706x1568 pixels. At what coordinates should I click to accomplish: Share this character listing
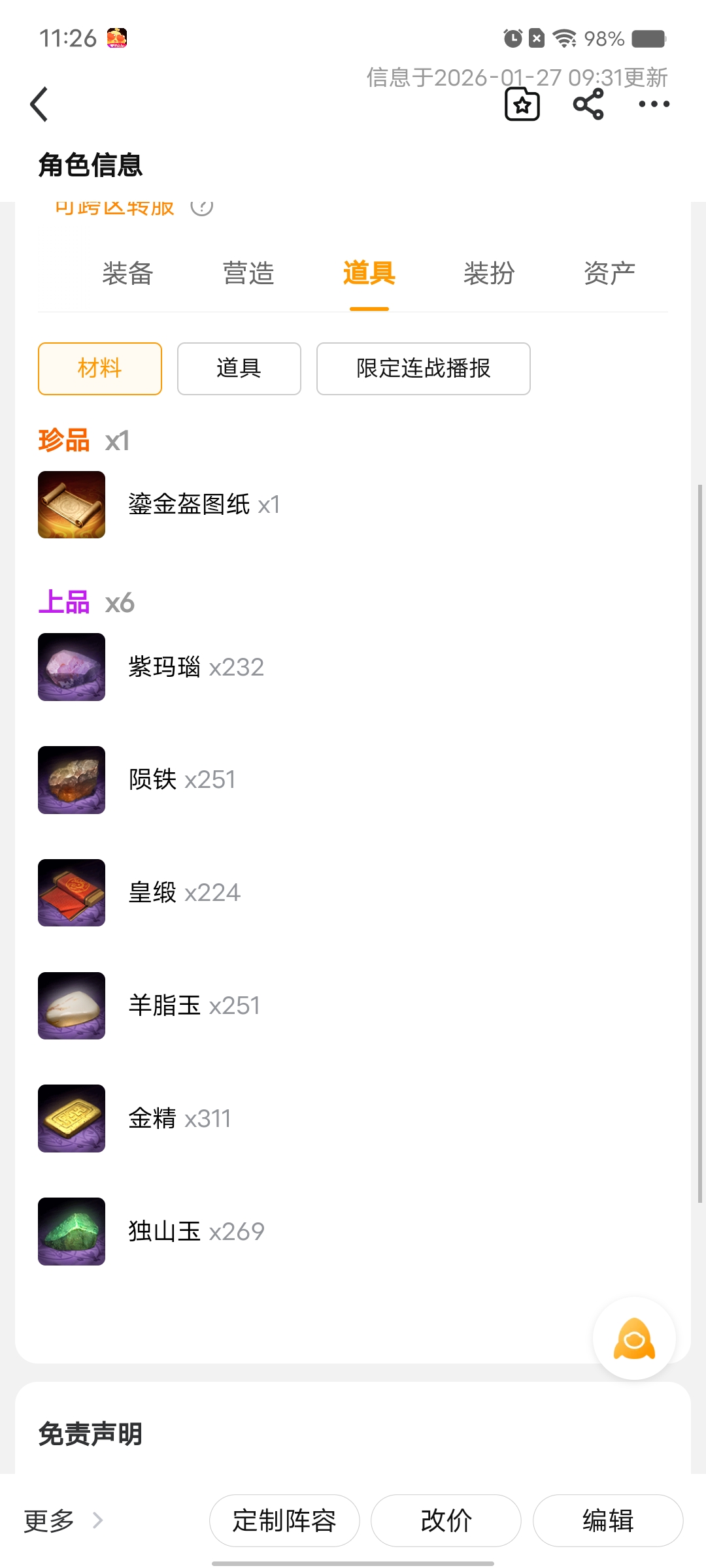588,105
